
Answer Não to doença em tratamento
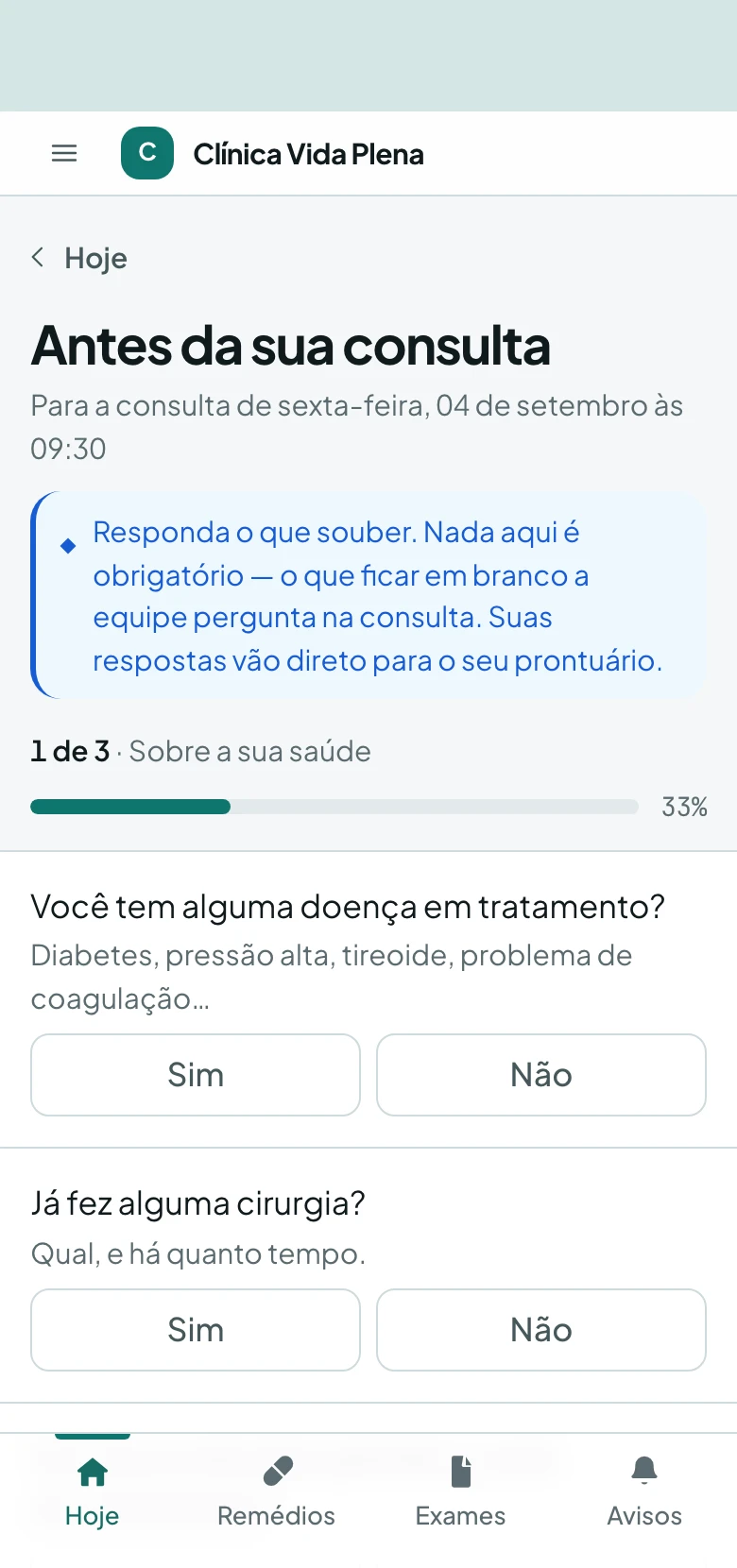(541, 1075)
